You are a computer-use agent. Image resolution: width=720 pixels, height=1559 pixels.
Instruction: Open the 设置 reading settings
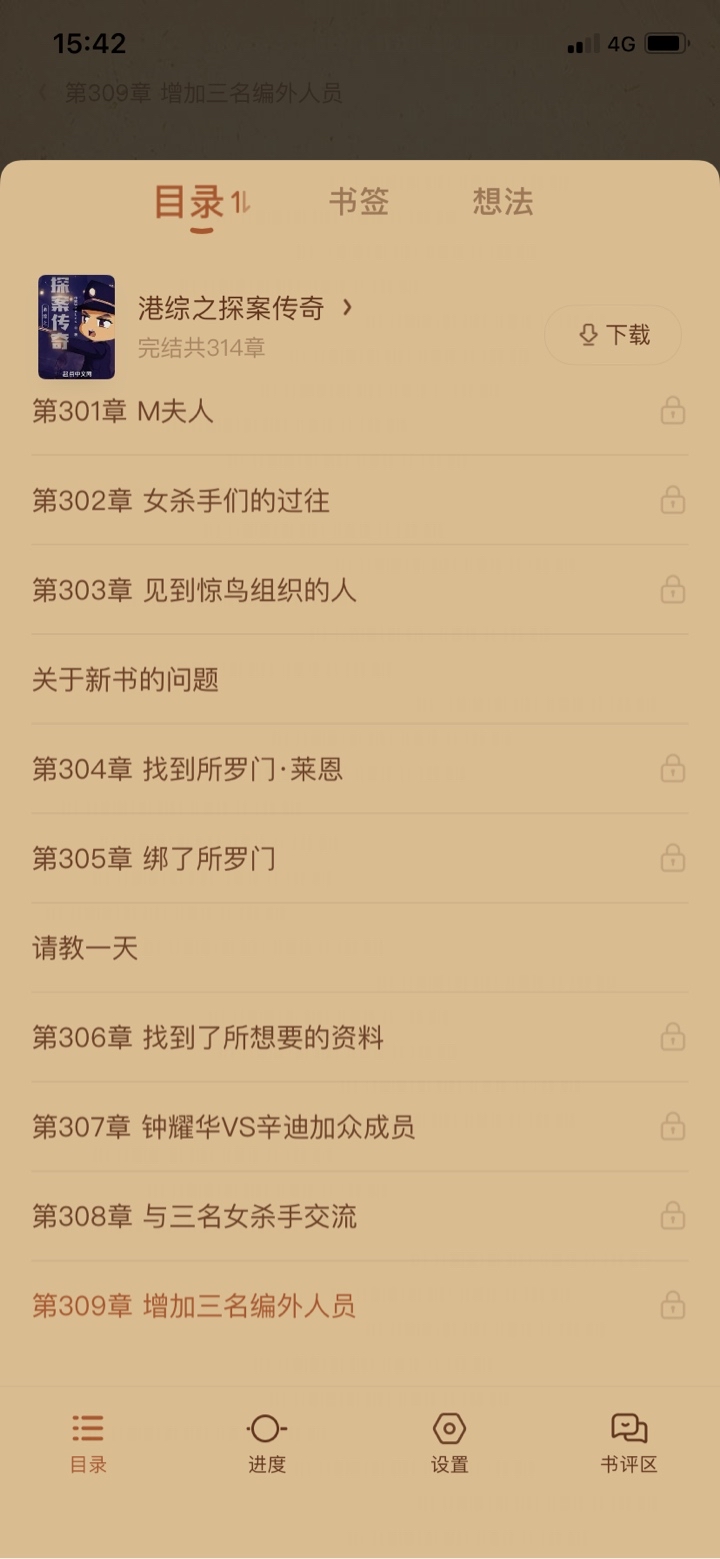coord(449,1442)
